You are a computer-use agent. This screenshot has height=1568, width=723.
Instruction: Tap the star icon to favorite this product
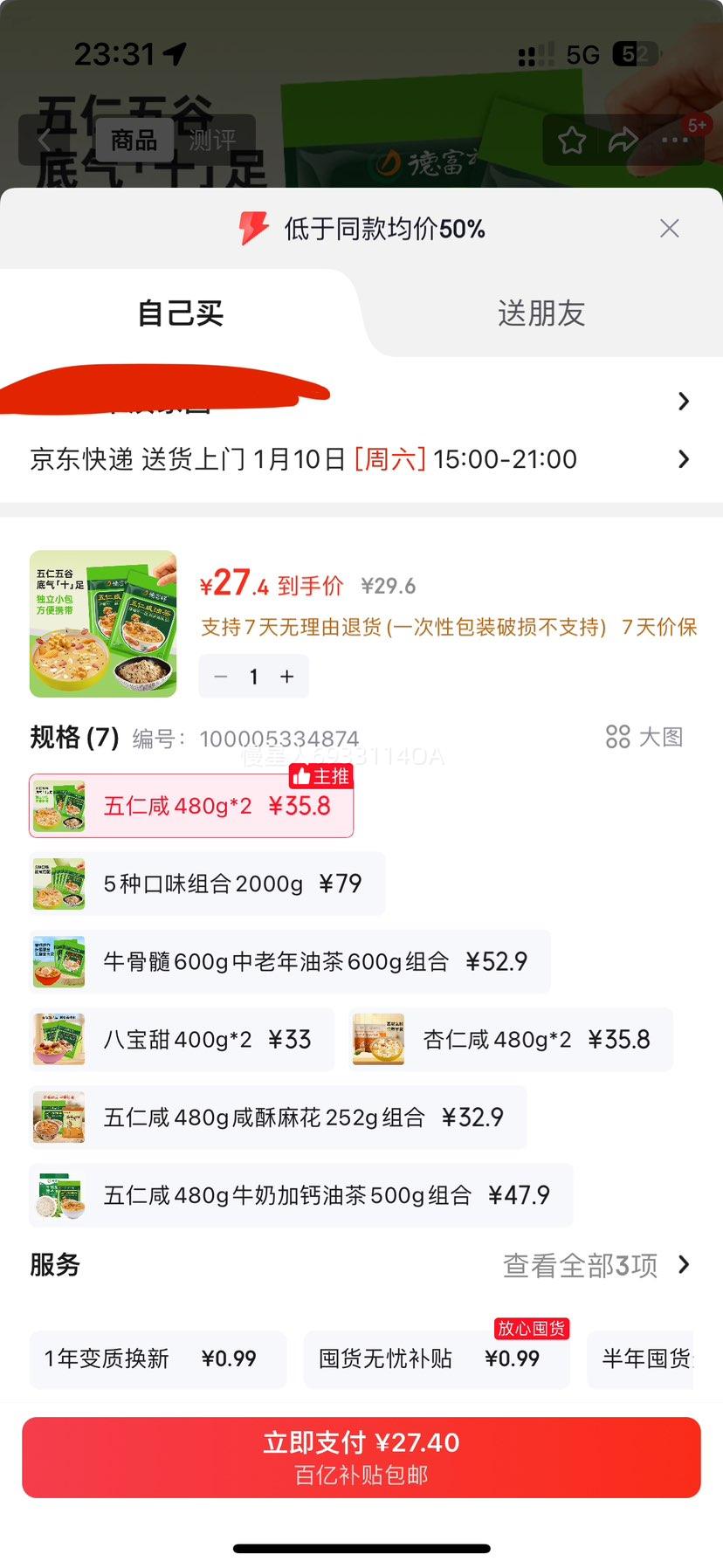pyautogui.click(x=572, y=140)
